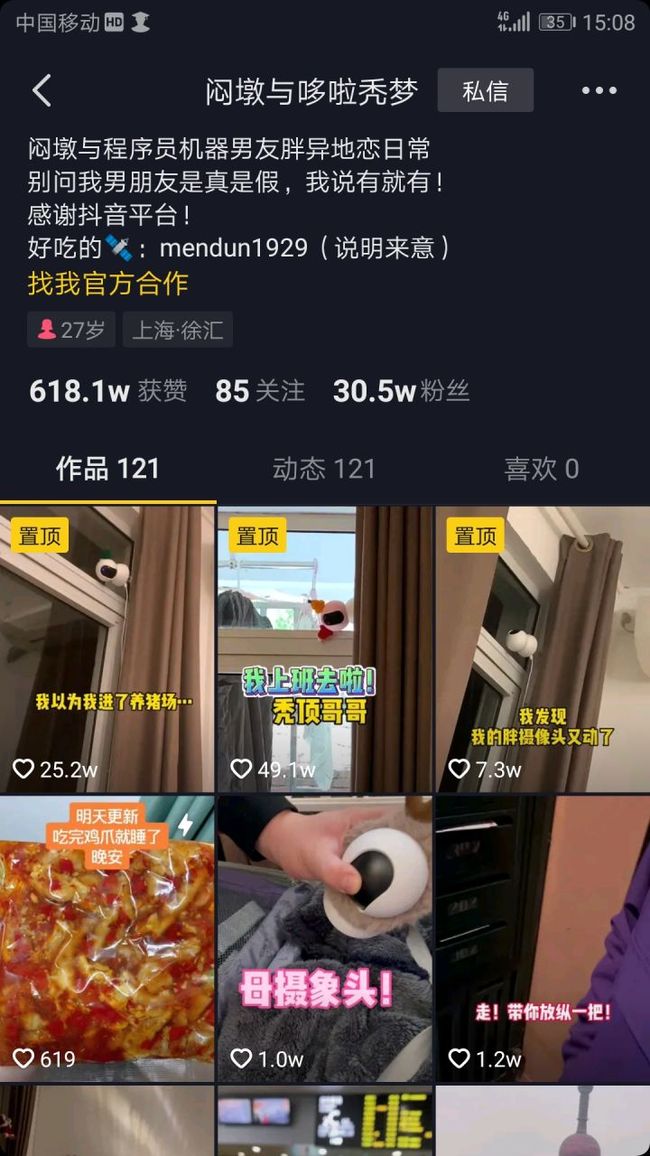Viewport: 650px width, 1156px height.
Task: Open the 找我官方合作 link
Action: (108, 284)
